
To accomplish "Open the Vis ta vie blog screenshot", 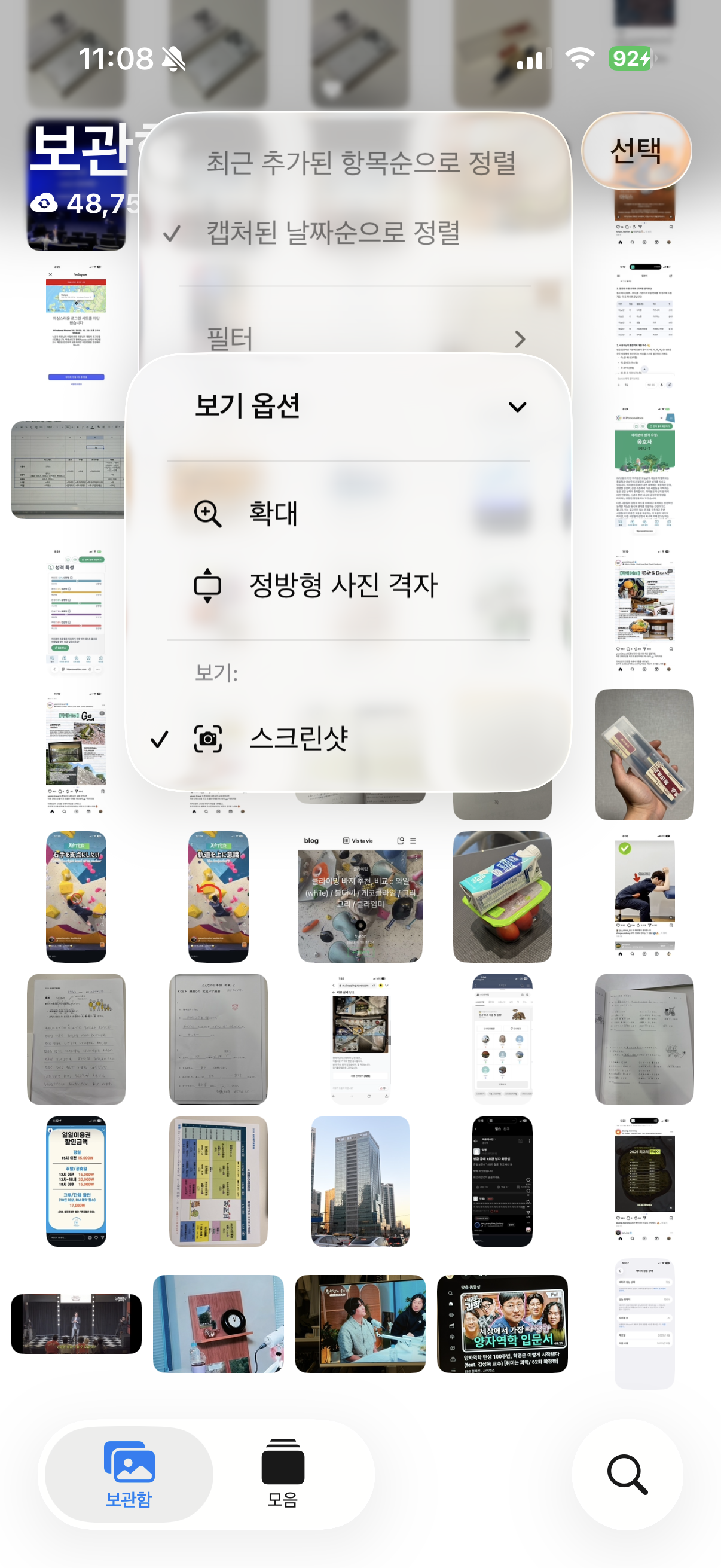I will click(359, 896).
